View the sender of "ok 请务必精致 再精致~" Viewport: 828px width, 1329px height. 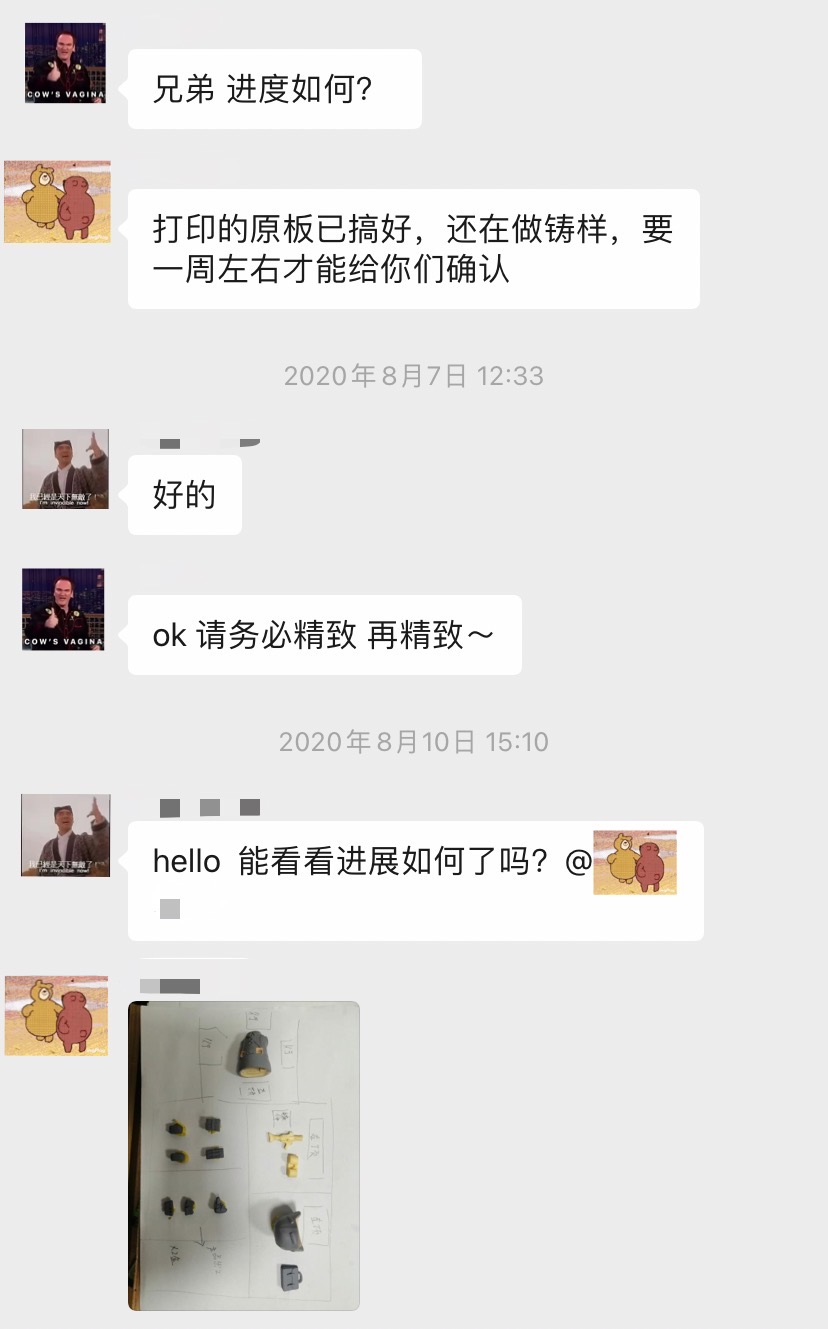point(65,609)
